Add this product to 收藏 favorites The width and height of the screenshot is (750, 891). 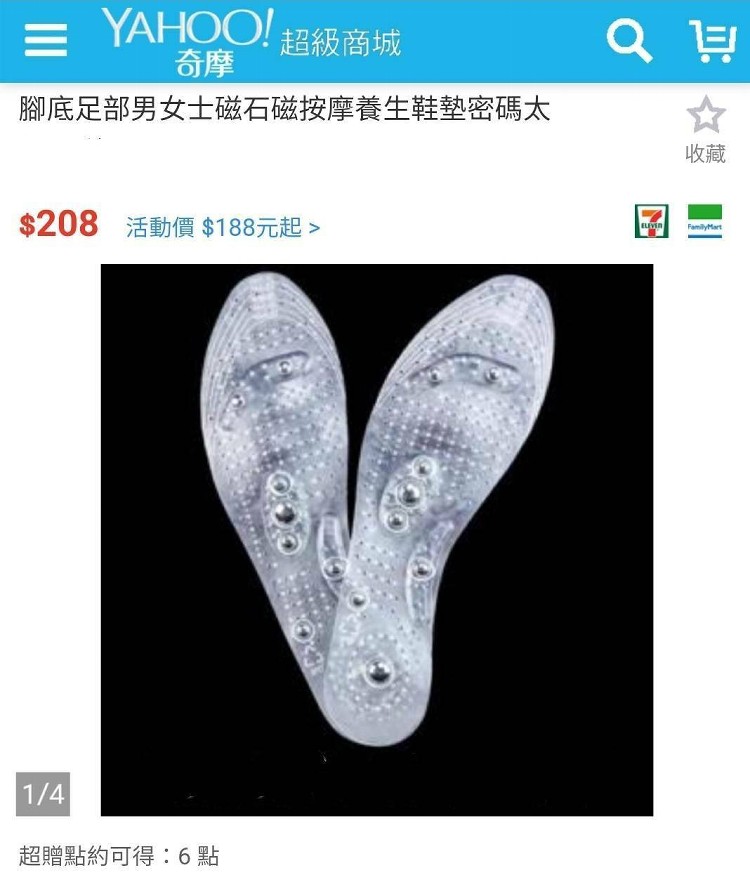pyautogui.click(x=705, y=129)
